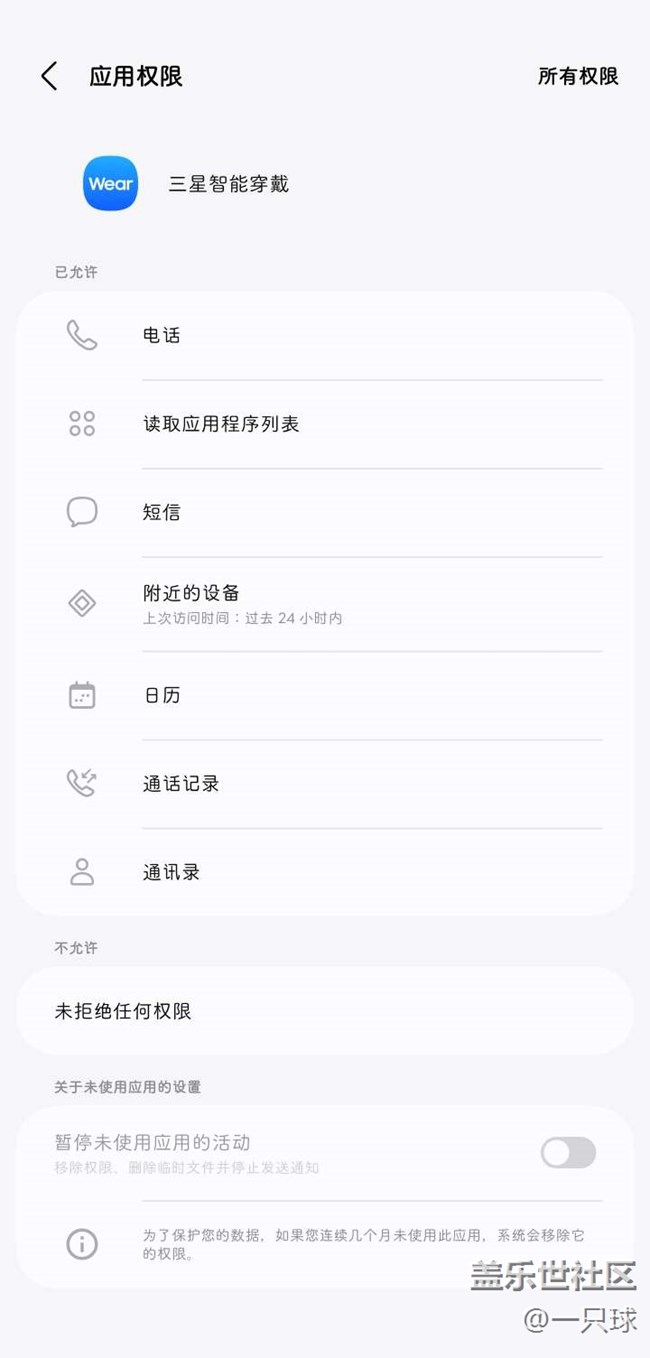The width and height of the screenshot is (650, 1358).
Task: Toggle 暂停未使用应用的活动 switch
Action: [568, 1152]
